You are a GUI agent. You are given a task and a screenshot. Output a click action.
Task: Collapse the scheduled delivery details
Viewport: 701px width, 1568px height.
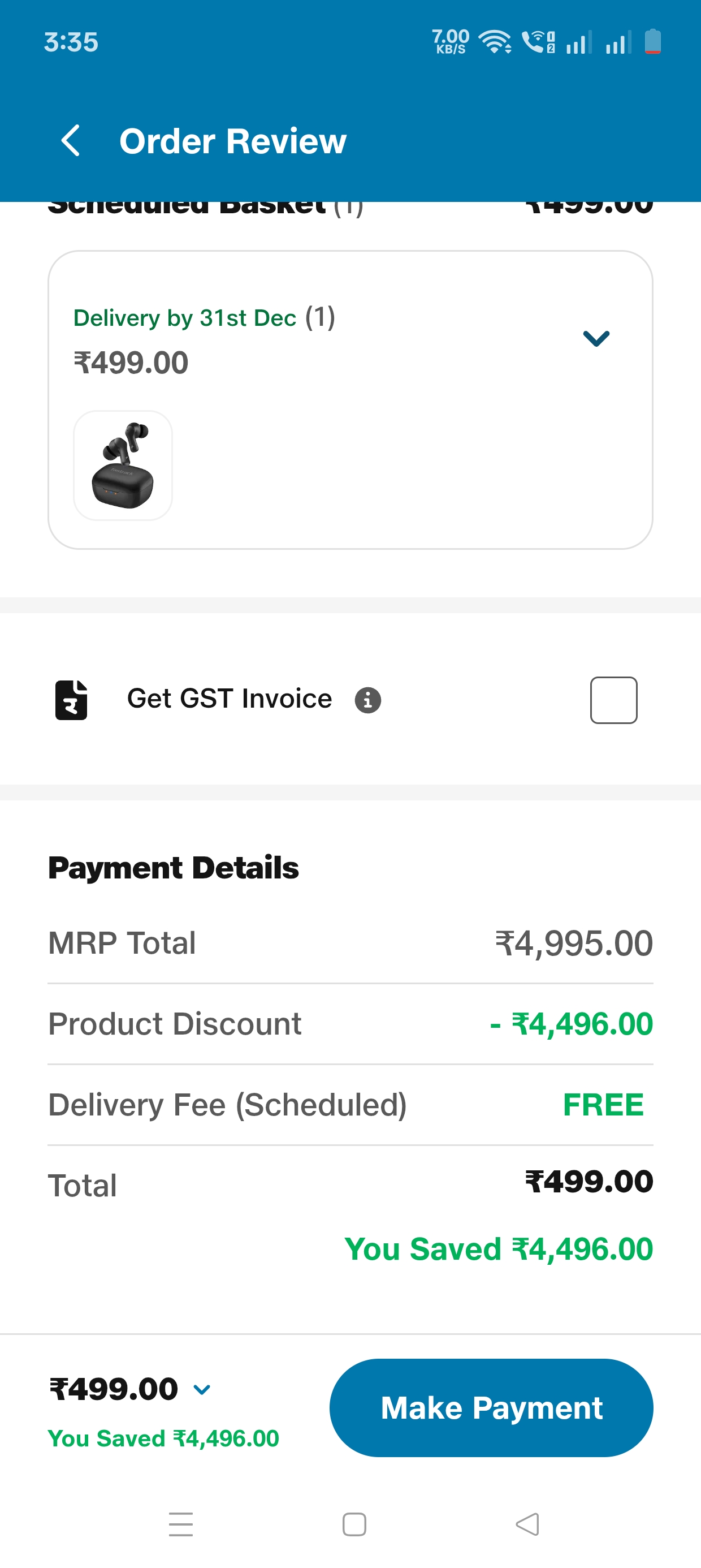coord(596,338)
